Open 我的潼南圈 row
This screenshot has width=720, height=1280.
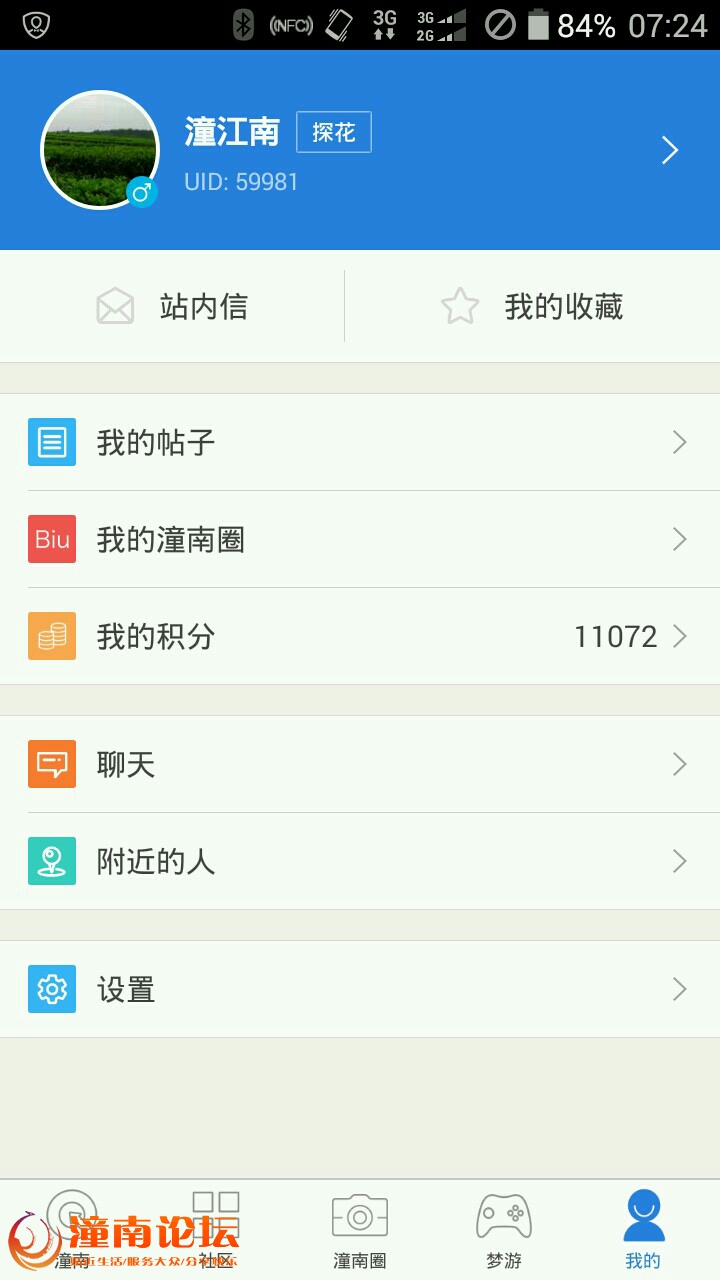tap(360, 539)
